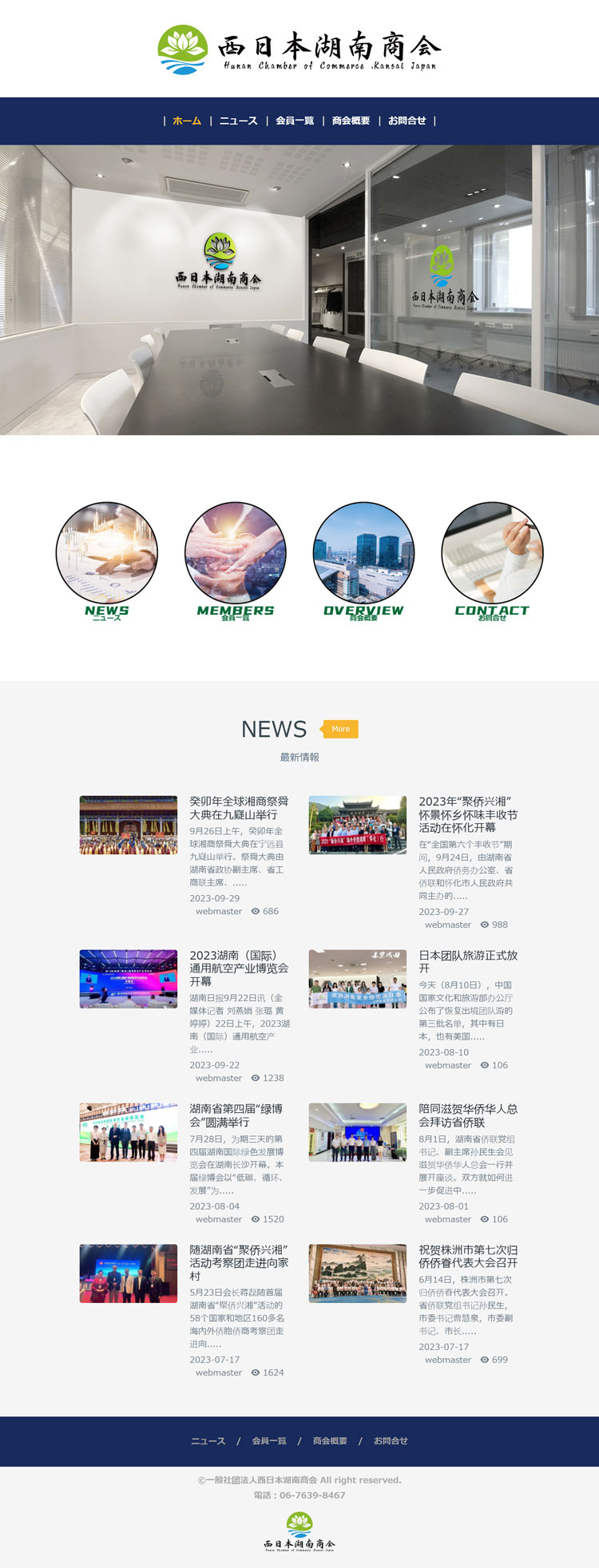The image size is (599, 1568).
Task: Open お問合せ in the footer links
Action: pos(391,1441)
